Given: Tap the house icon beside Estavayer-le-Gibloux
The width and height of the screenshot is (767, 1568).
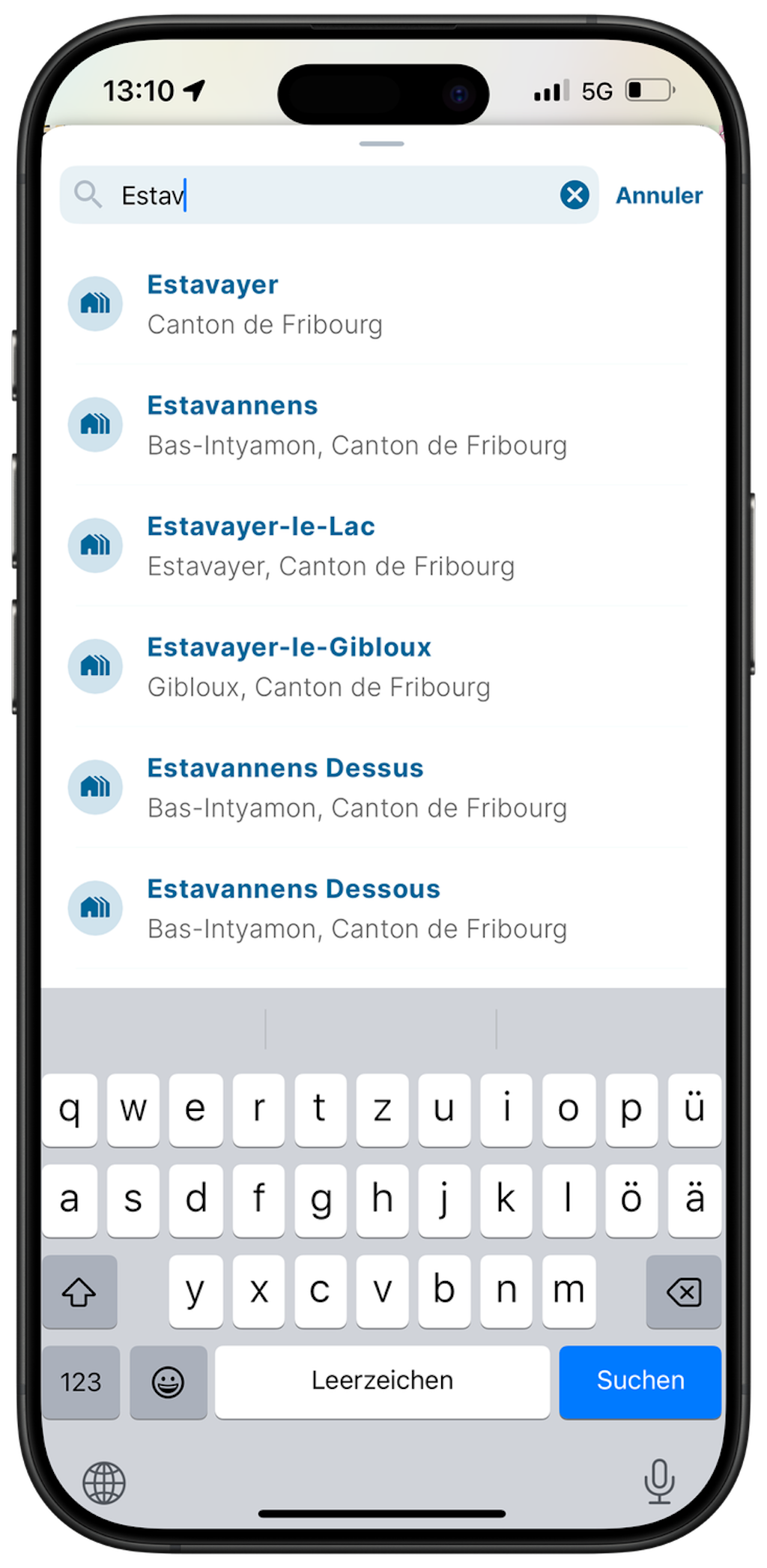Looking at the screenshot, I should pyautogui.click(x=95, y=666).
